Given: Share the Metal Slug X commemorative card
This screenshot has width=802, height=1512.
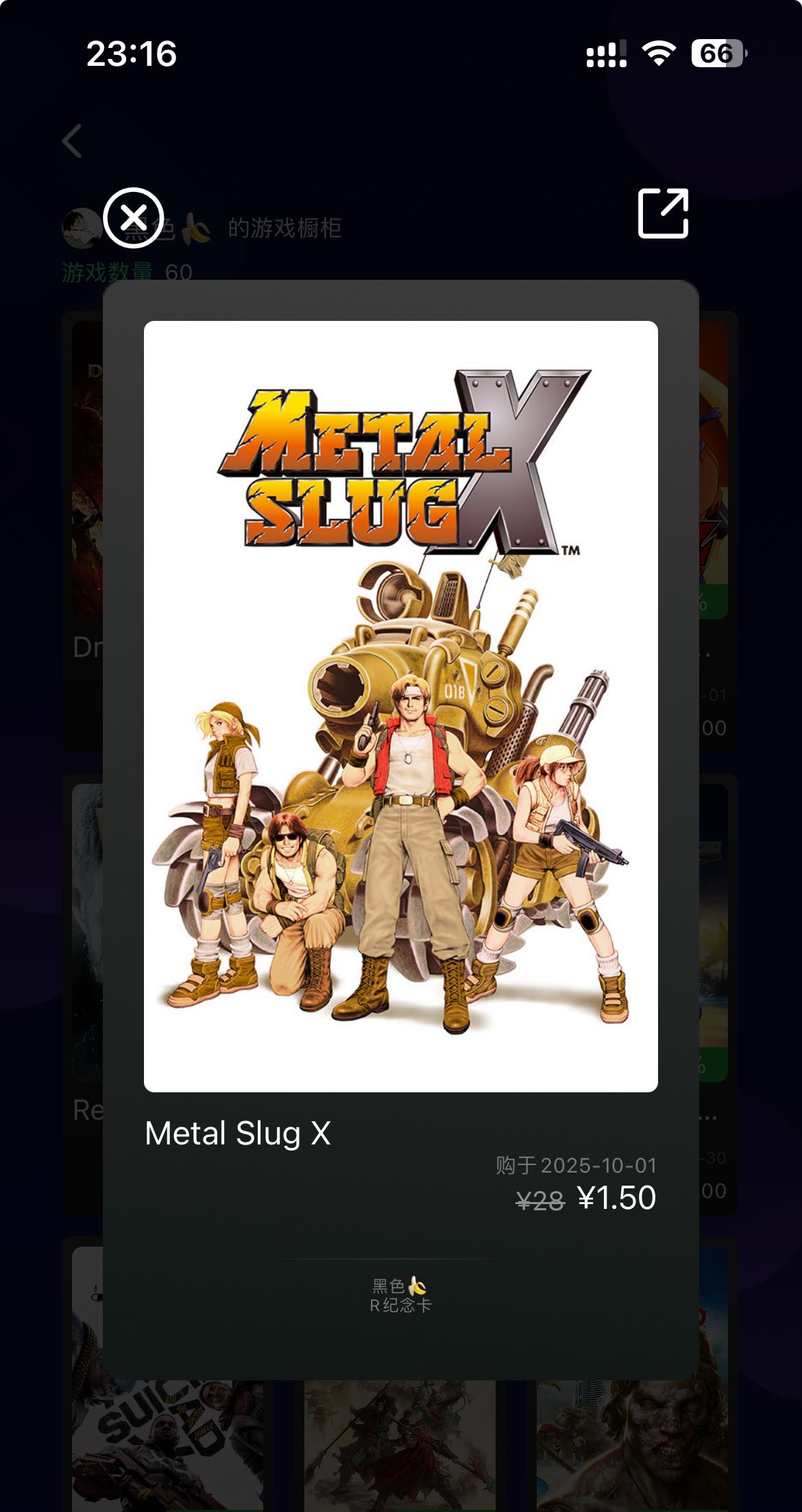Looking at the screenshot, I should [x=663, y=213].
